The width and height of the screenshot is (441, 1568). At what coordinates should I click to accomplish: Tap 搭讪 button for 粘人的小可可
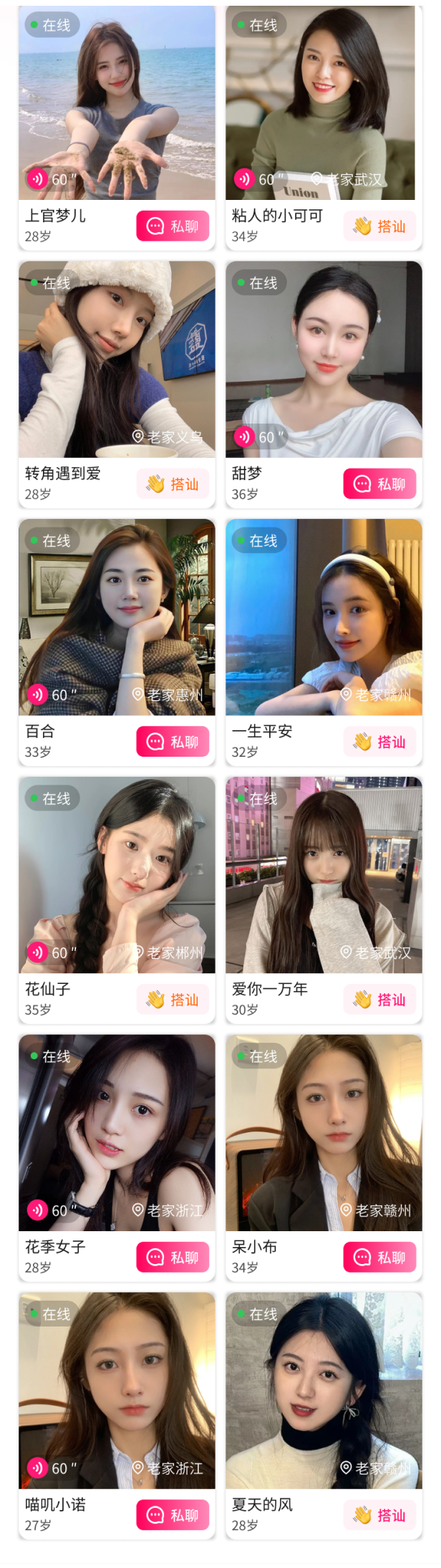379,226
